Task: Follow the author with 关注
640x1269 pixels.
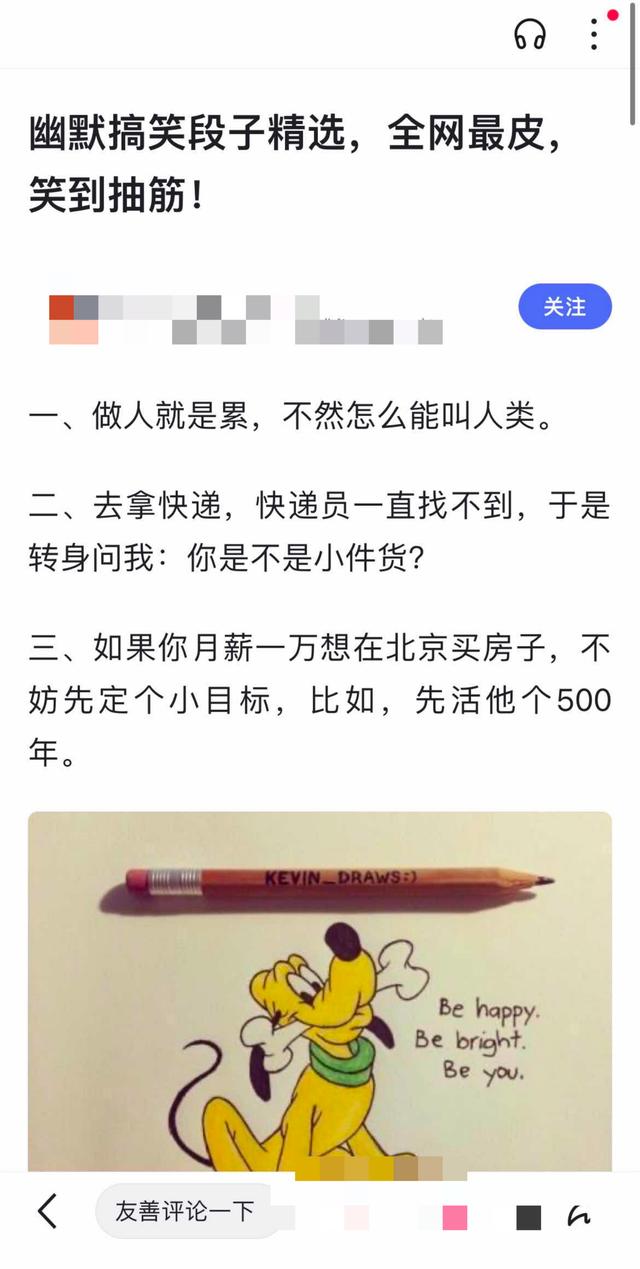Action: [565, 307]
